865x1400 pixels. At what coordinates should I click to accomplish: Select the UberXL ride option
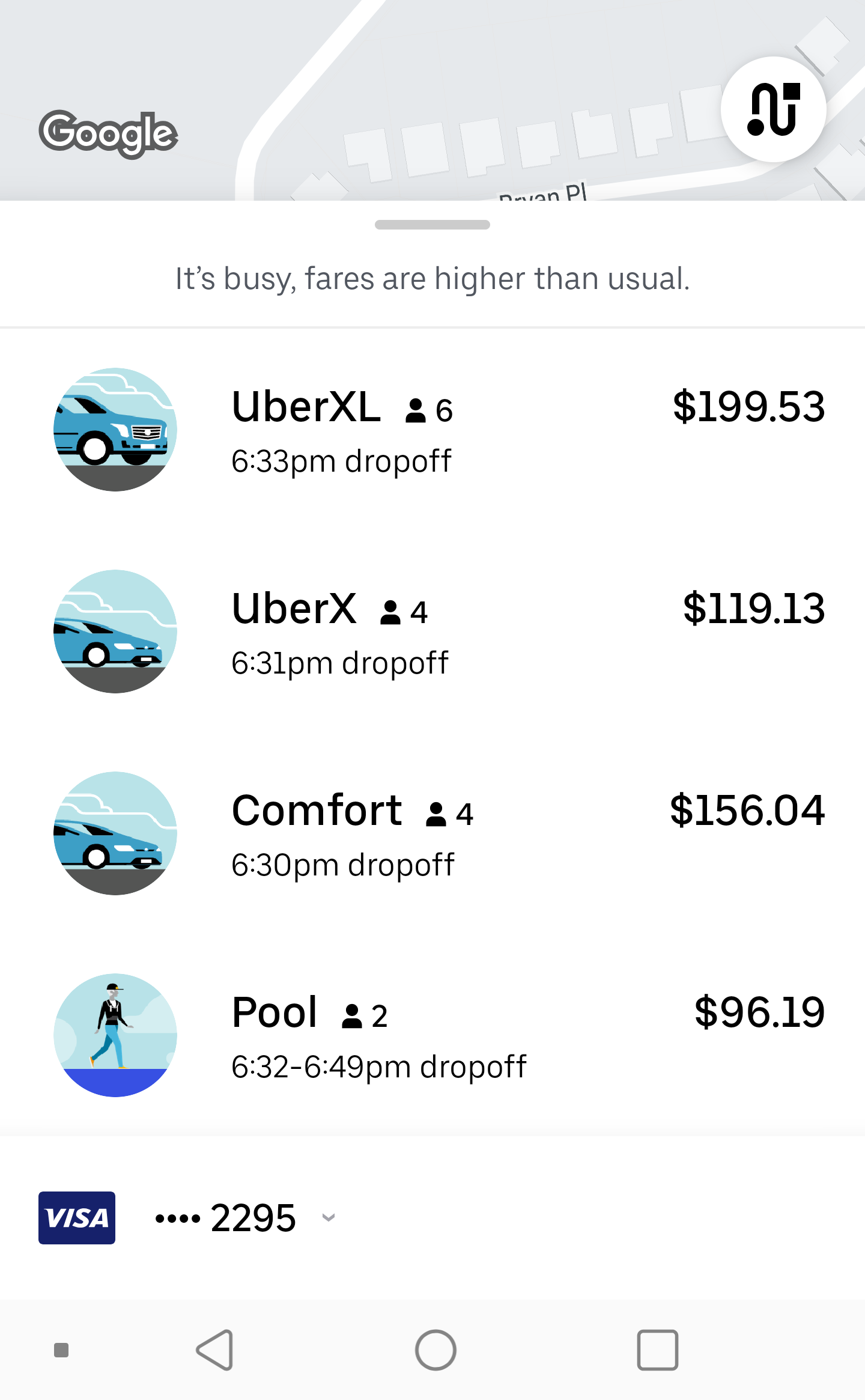(x=432, y=430)
